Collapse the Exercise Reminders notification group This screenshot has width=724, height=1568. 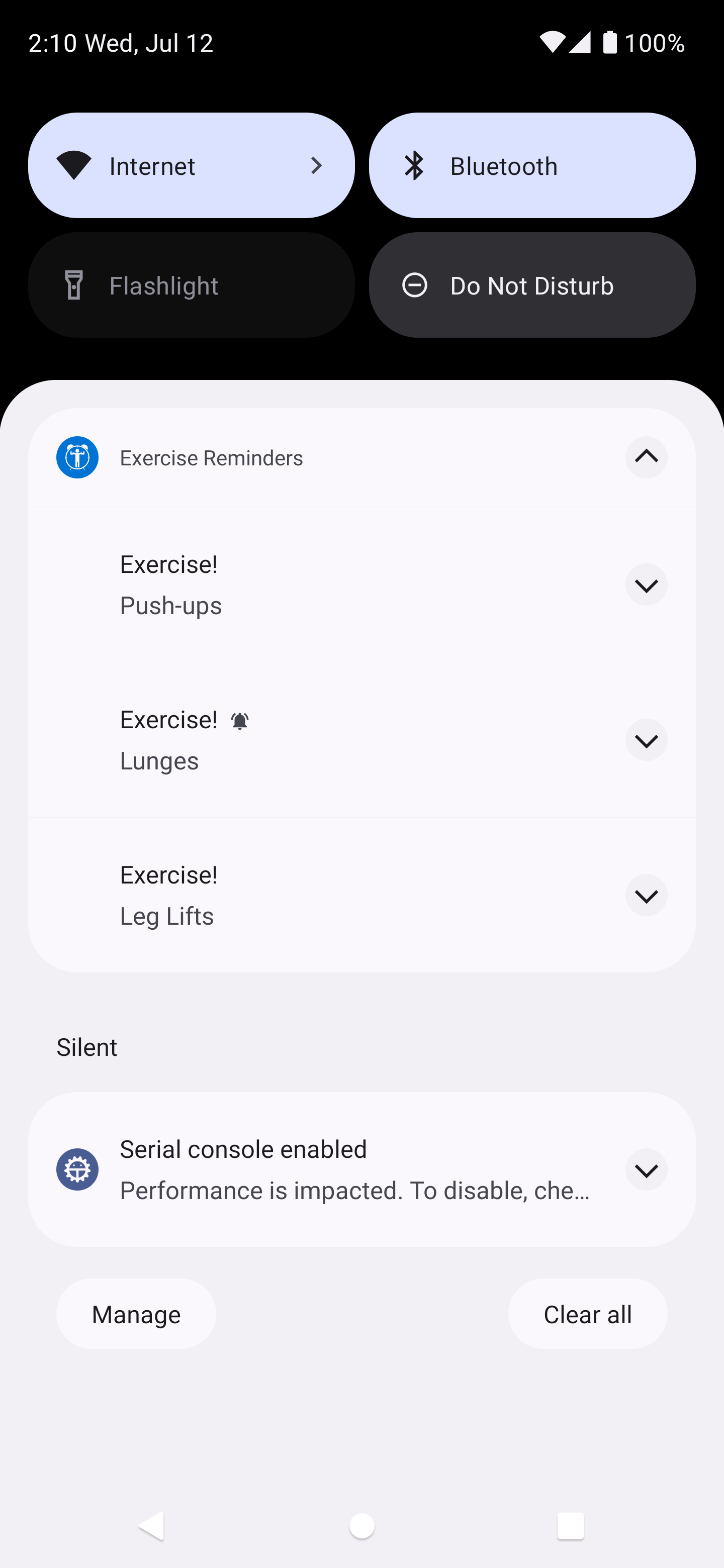[646, 457]
